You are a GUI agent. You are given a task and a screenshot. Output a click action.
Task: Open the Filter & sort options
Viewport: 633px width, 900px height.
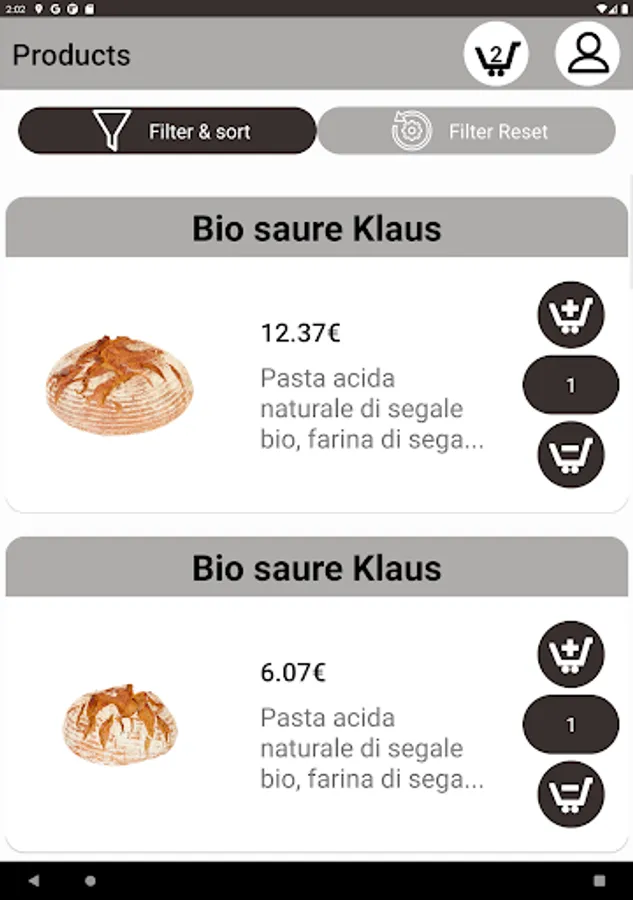click(167, 131)
